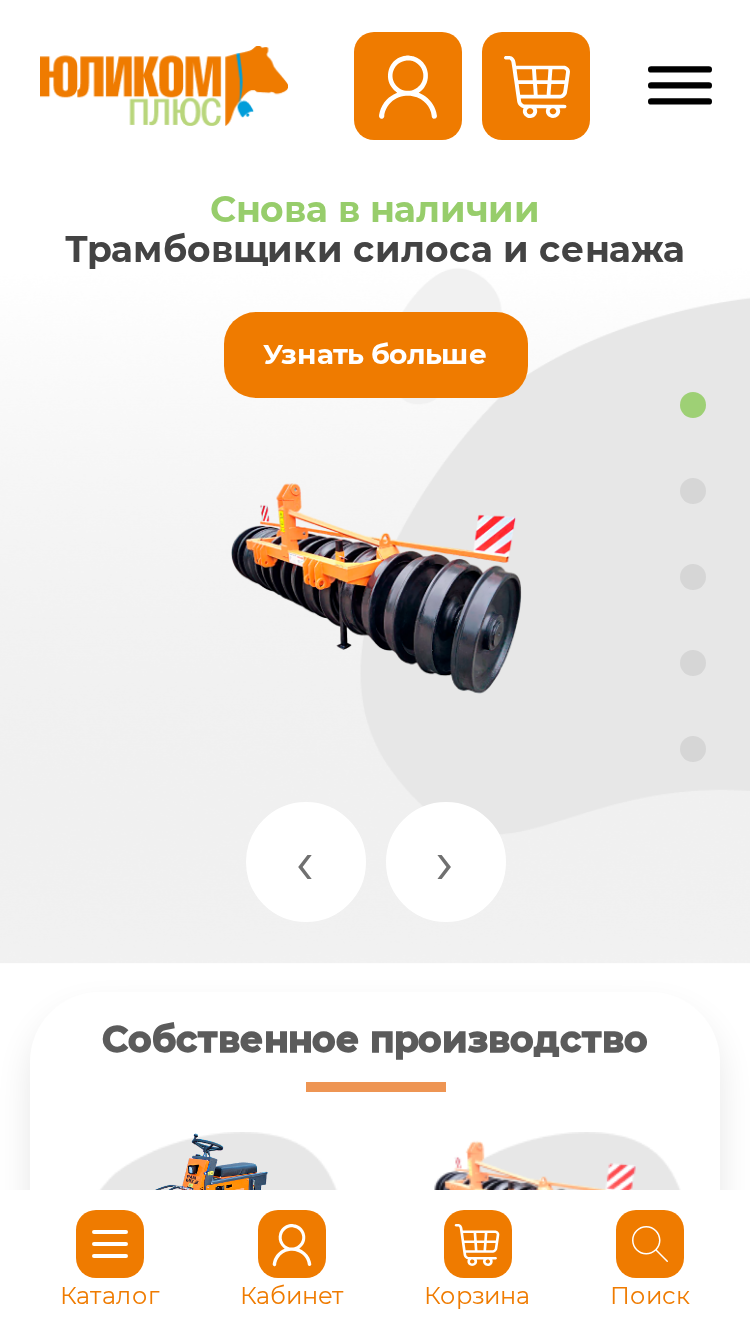Open the Корзина tab
The width and height of the screenshot is (750, 1334).
[477, 1259]
